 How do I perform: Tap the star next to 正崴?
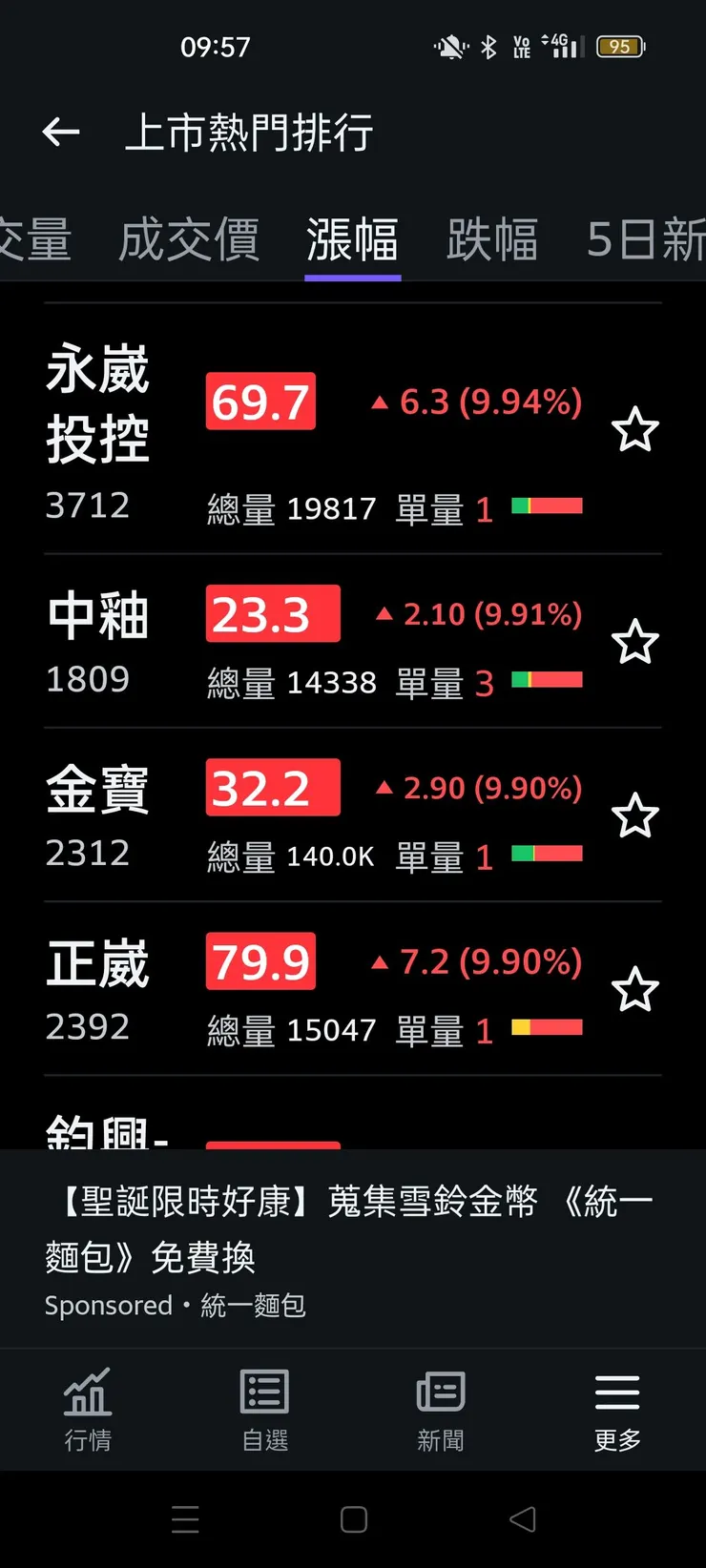(635, 990)
